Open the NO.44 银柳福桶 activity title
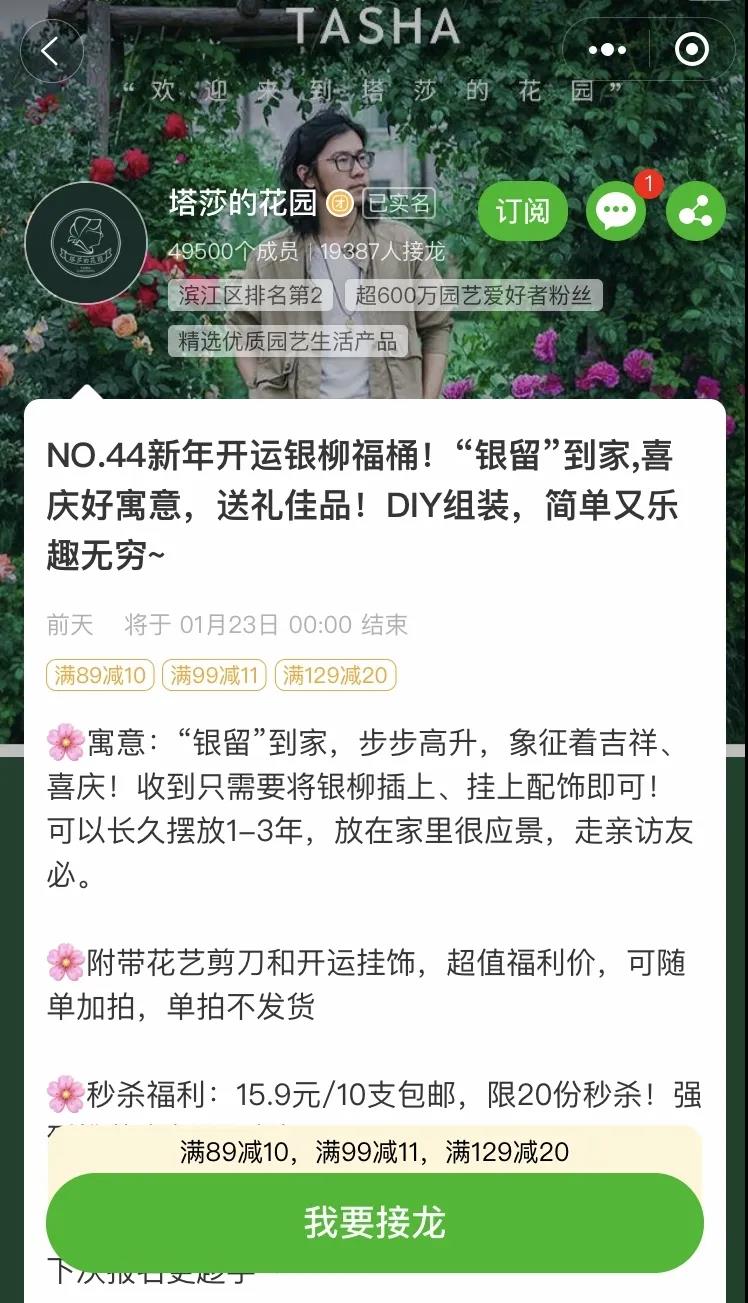This screenshot has width=748, height=1303. [374, 498]
